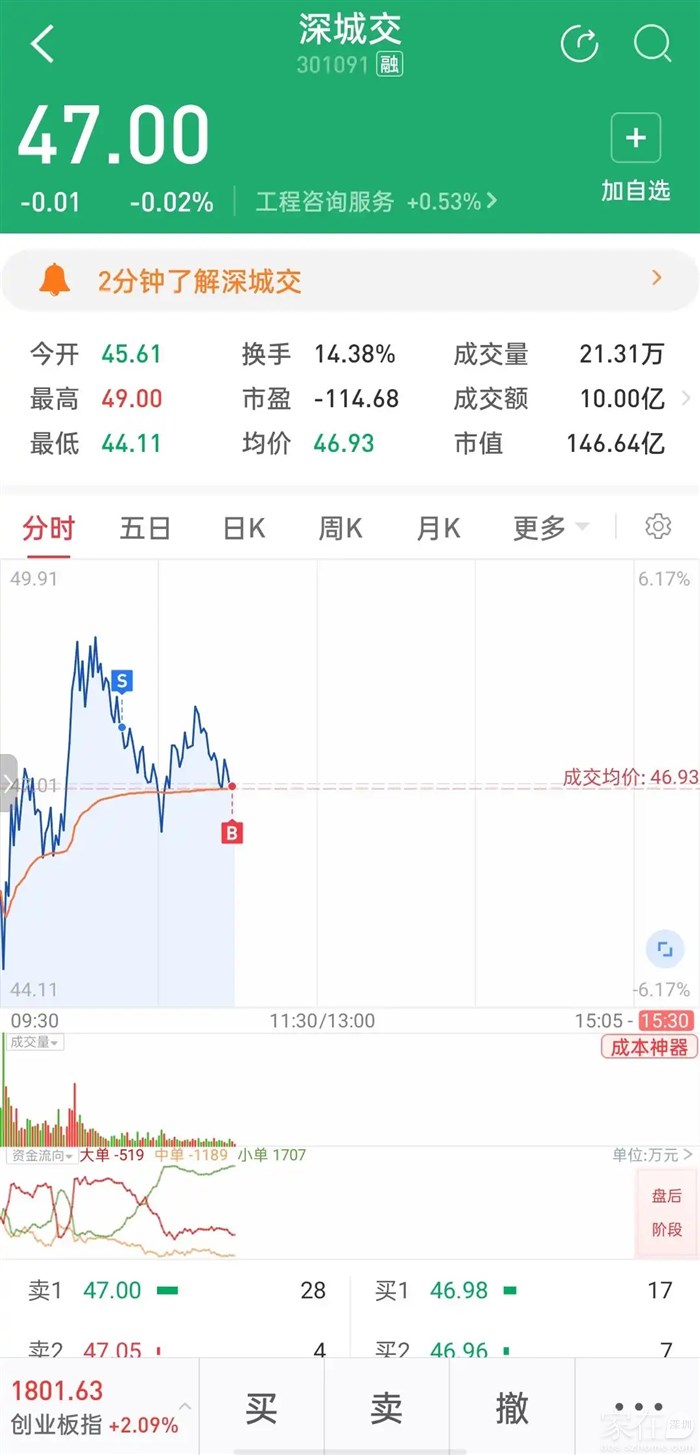This screenshot has height=1455, width=700.
Task: Switch to the 五日 chart tab
Action: (x=145, y=528)
